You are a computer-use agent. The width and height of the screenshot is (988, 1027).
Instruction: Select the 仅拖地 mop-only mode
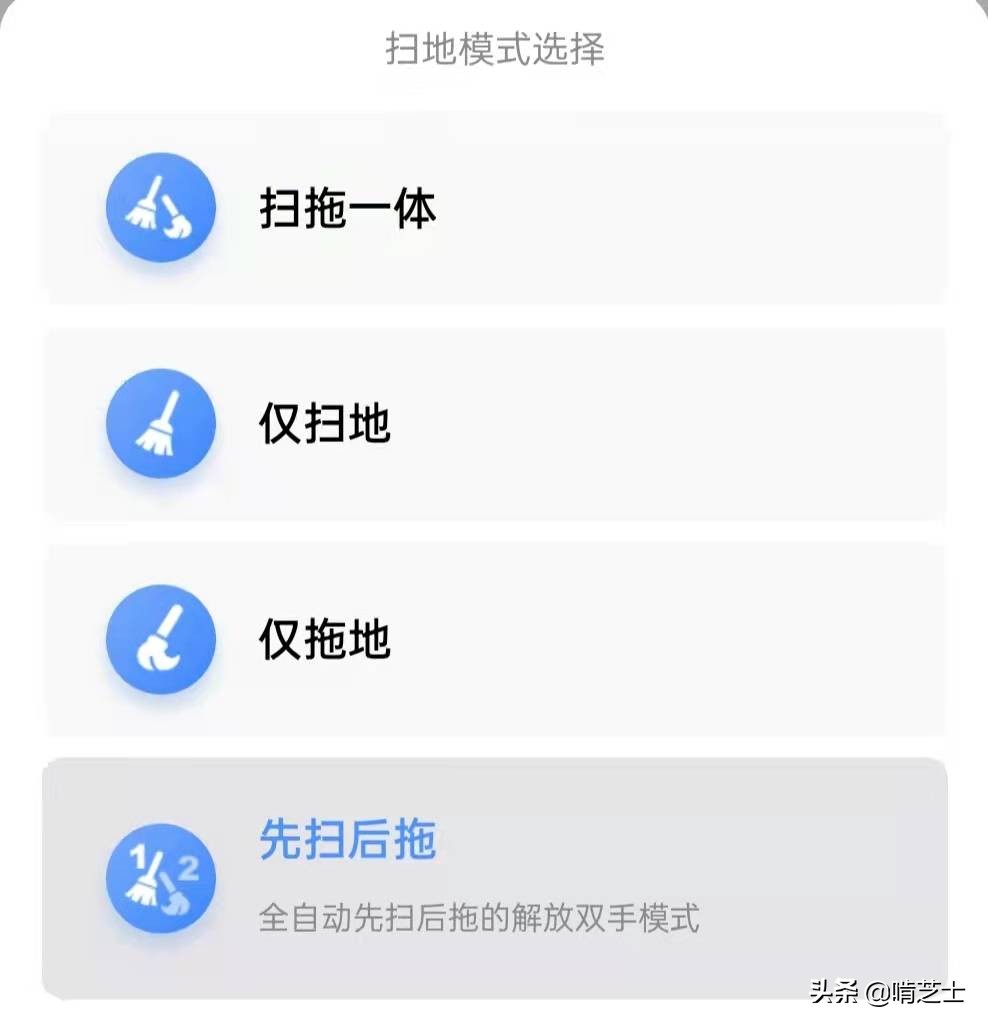494,640
